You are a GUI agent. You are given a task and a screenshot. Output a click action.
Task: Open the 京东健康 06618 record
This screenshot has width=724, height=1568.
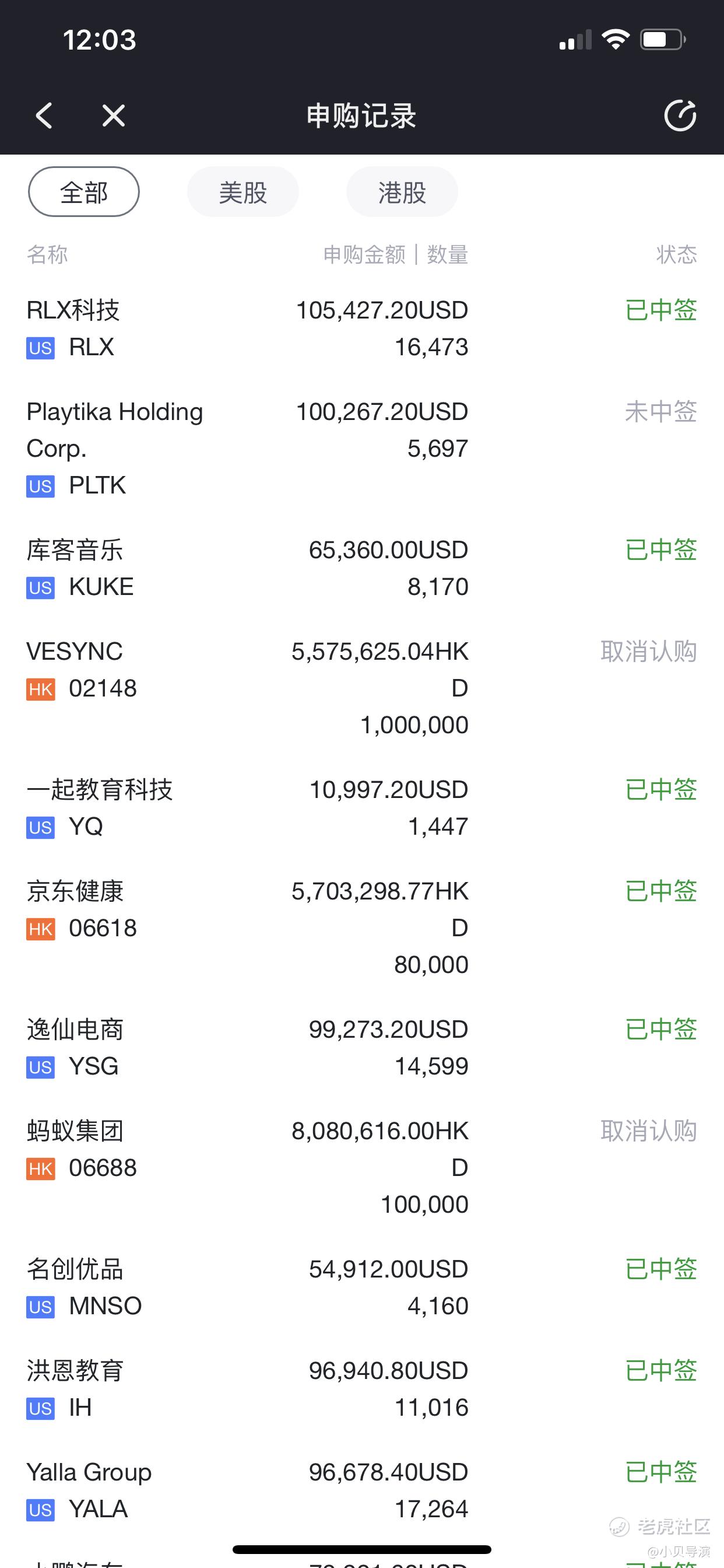[362, 928]
